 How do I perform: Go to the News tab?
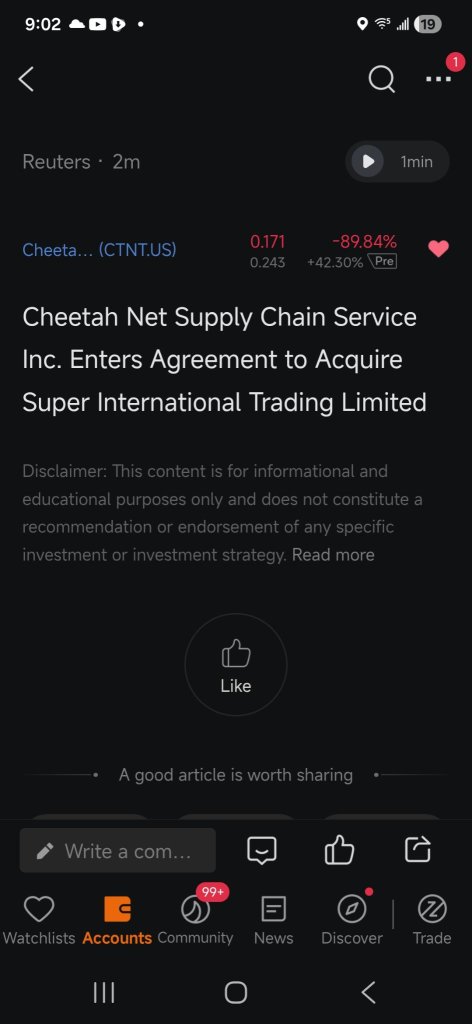pyautogui.click(x=274, y=921)
